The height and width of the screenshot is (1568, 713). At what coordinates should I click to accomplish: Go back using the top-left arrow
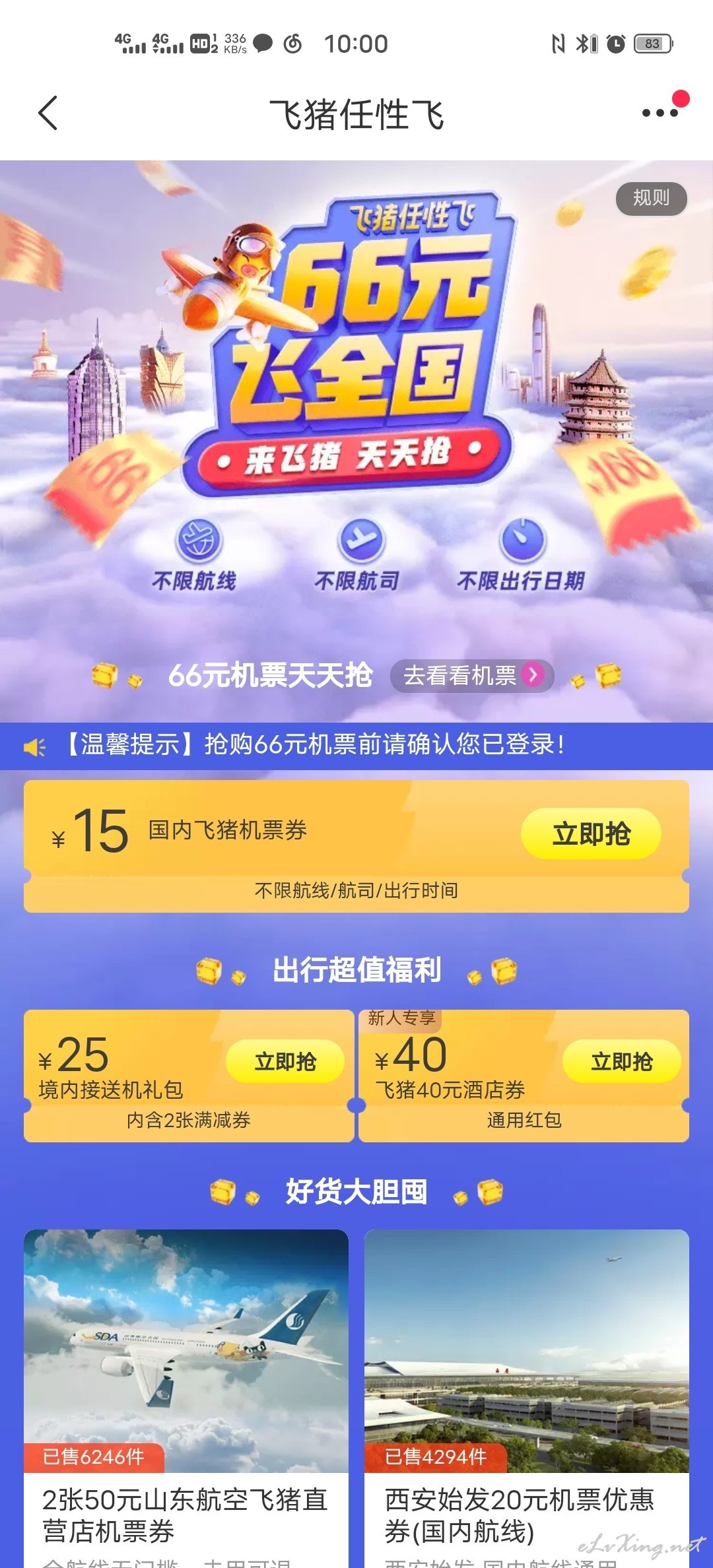click(48, 113)
